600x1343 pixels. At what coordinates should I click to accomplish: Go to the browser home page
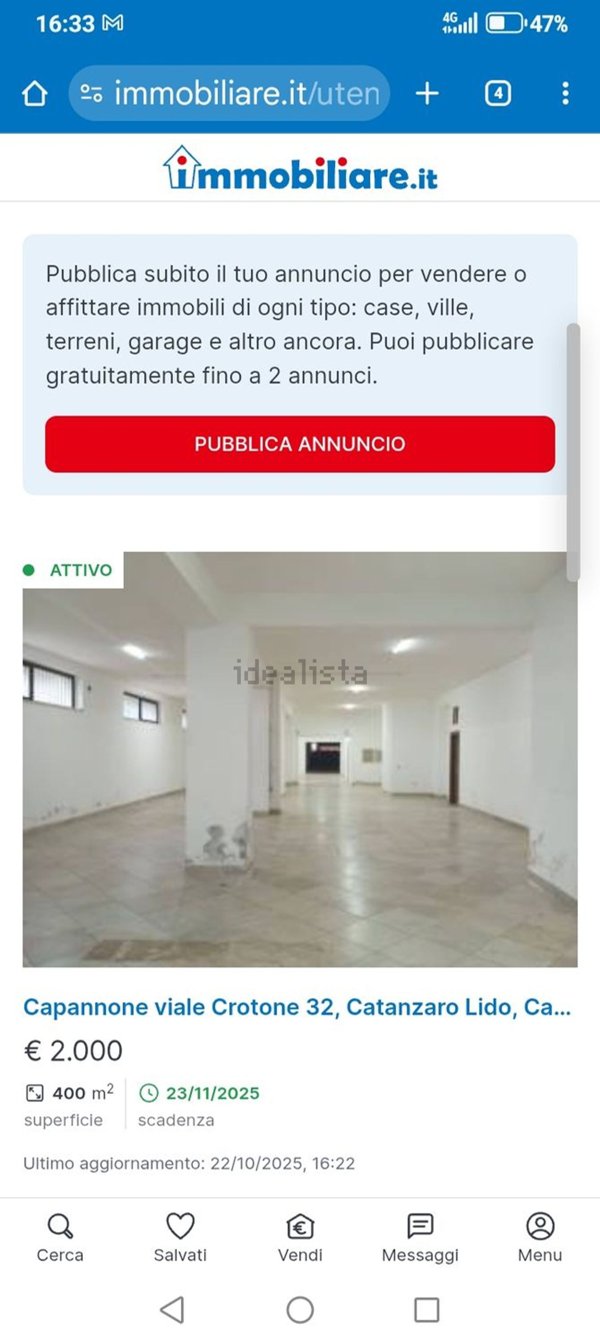[35, 94]
